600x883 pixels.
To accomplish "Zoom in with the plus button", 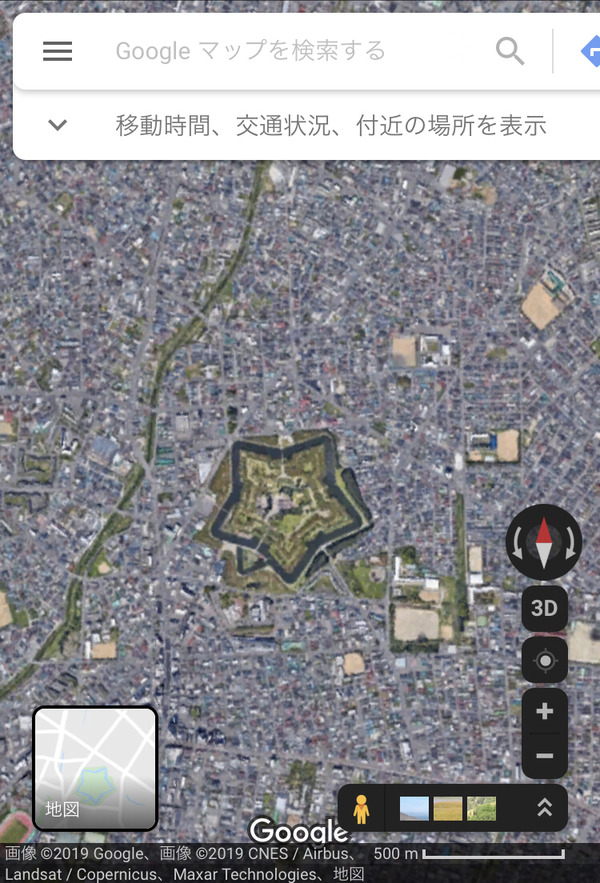I will [x=544, y=712].
